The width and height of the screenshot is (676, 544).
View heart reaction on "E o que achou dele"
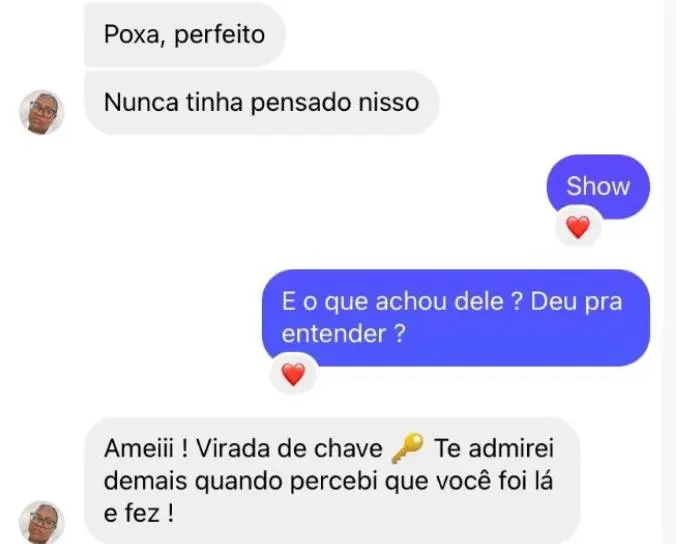(x=292, y=375)
